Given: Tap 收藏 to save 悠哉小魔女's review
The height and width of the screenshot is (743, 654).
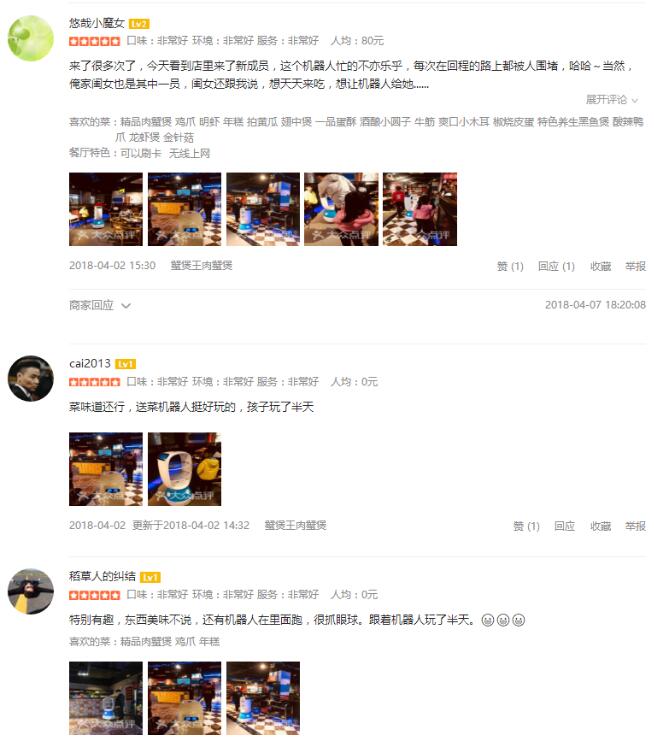Looking at the screenshot, I should click(x=600, y=266).
